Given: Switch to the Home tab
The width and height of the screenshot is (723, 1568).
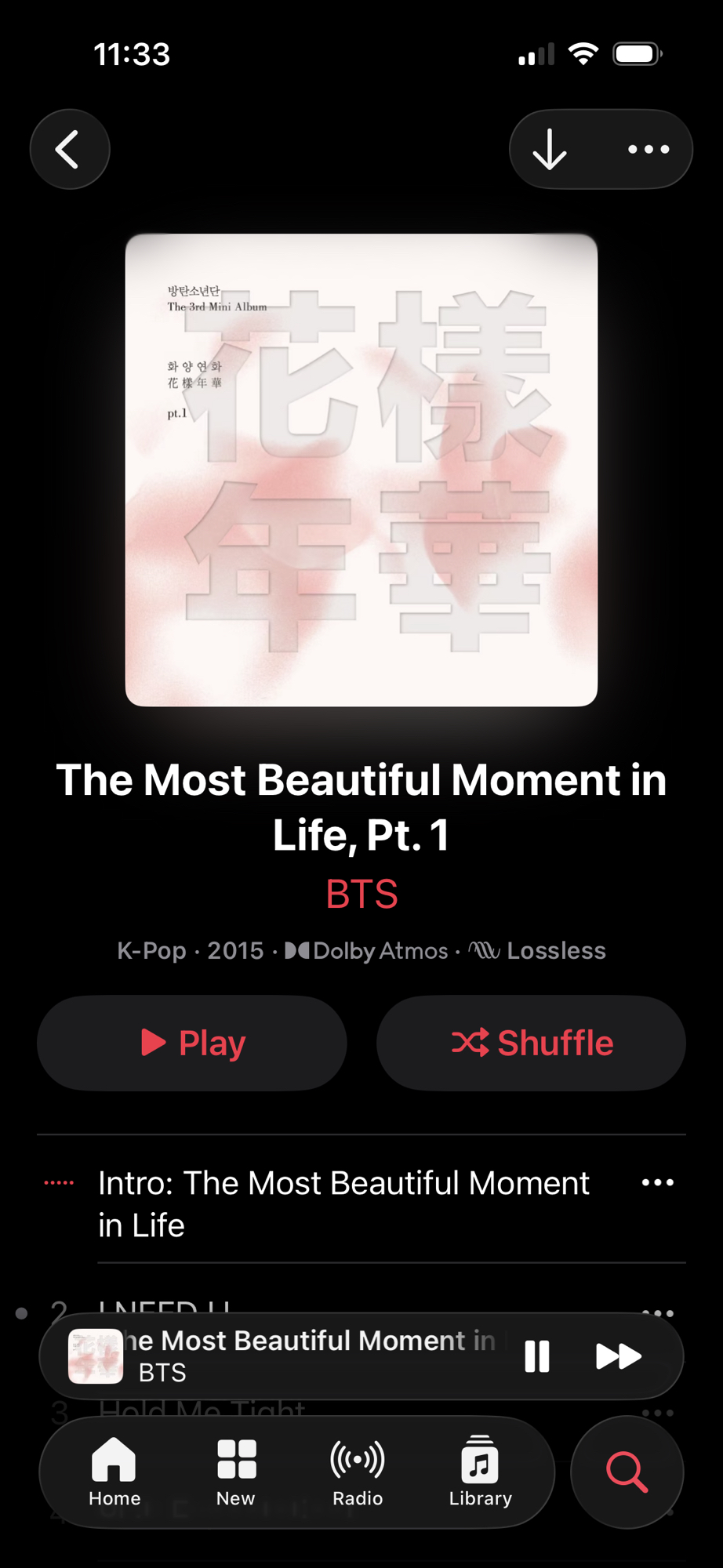Looking at the screenshot, I should coord(114,1472).
